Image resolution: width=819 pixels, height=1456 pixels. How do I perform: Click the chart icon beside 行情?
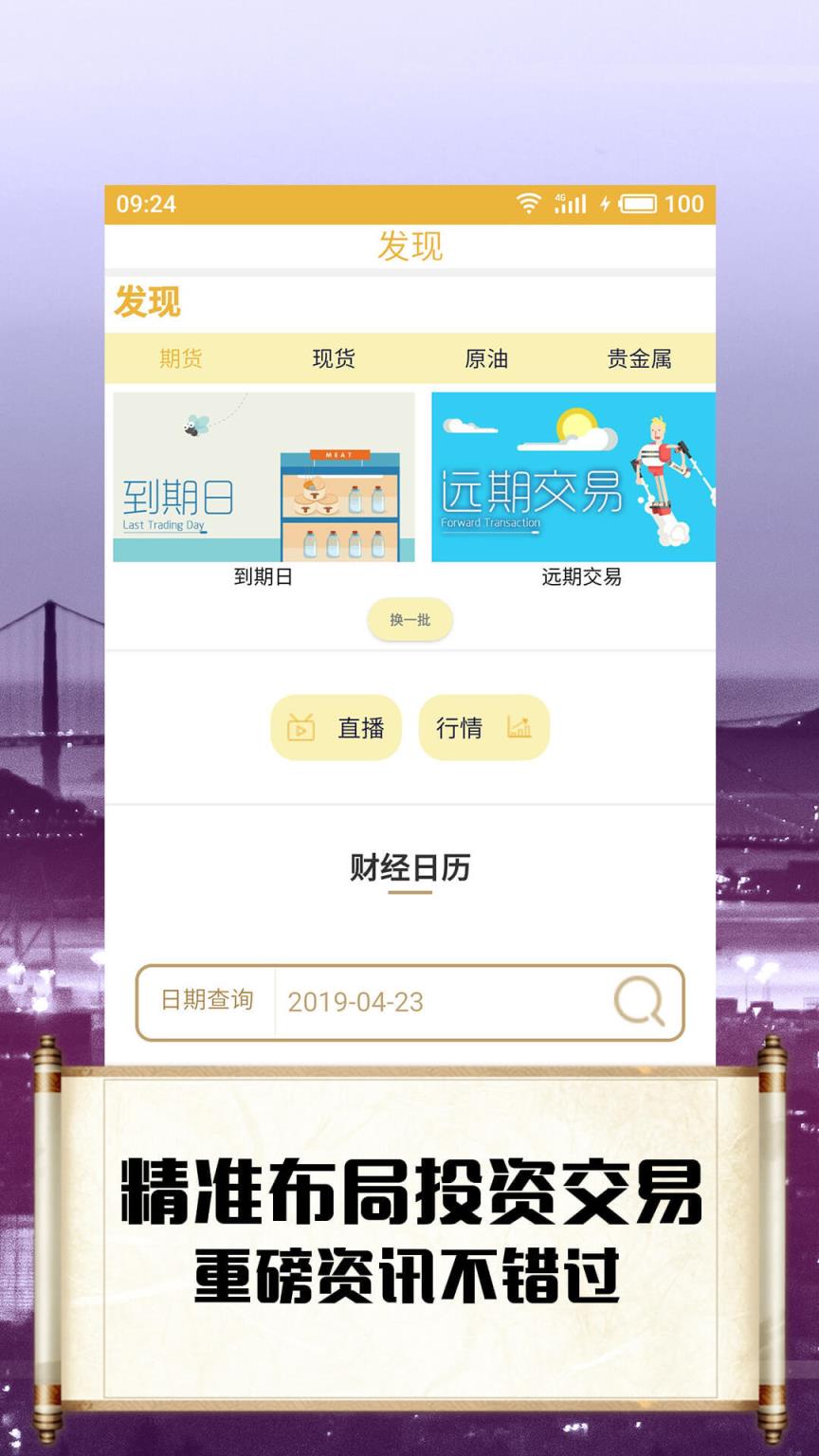[x=519, y=727]
